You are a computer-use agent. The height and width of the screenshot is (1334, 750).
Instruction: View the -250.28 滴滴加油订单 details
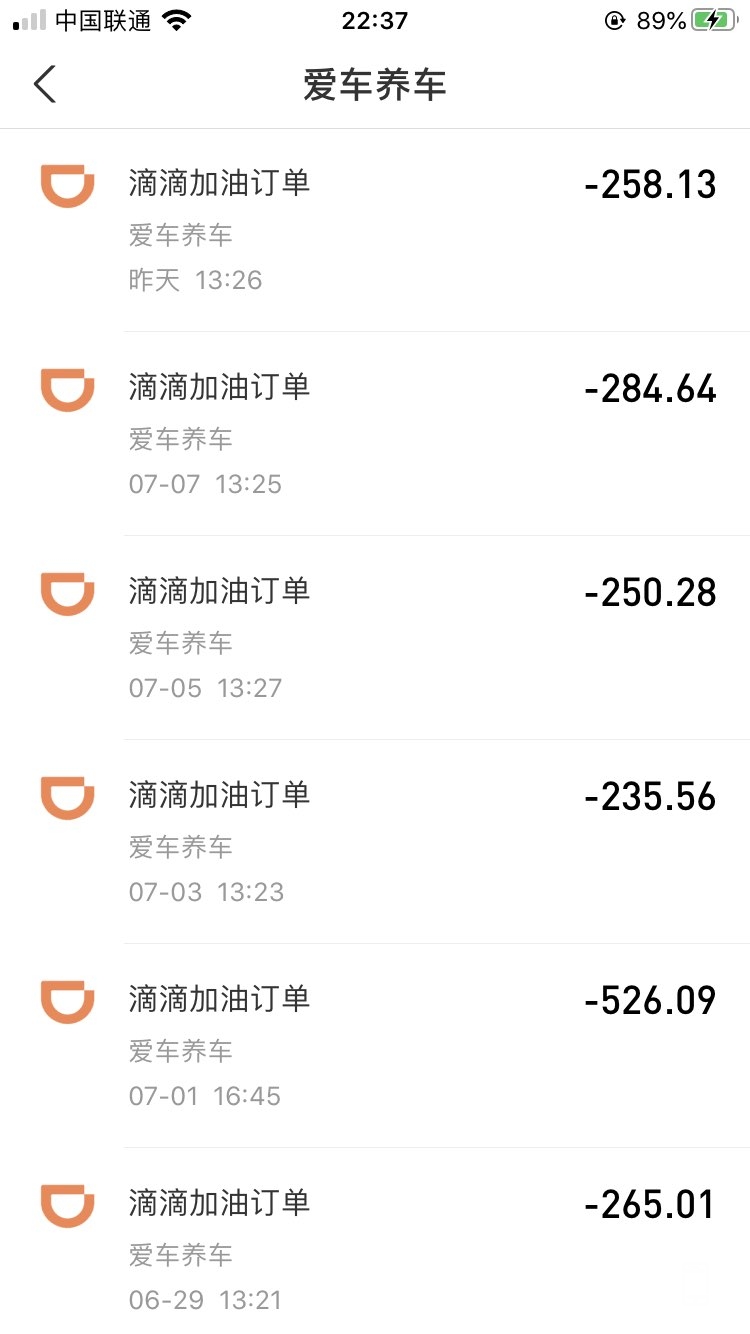(375, 638)
